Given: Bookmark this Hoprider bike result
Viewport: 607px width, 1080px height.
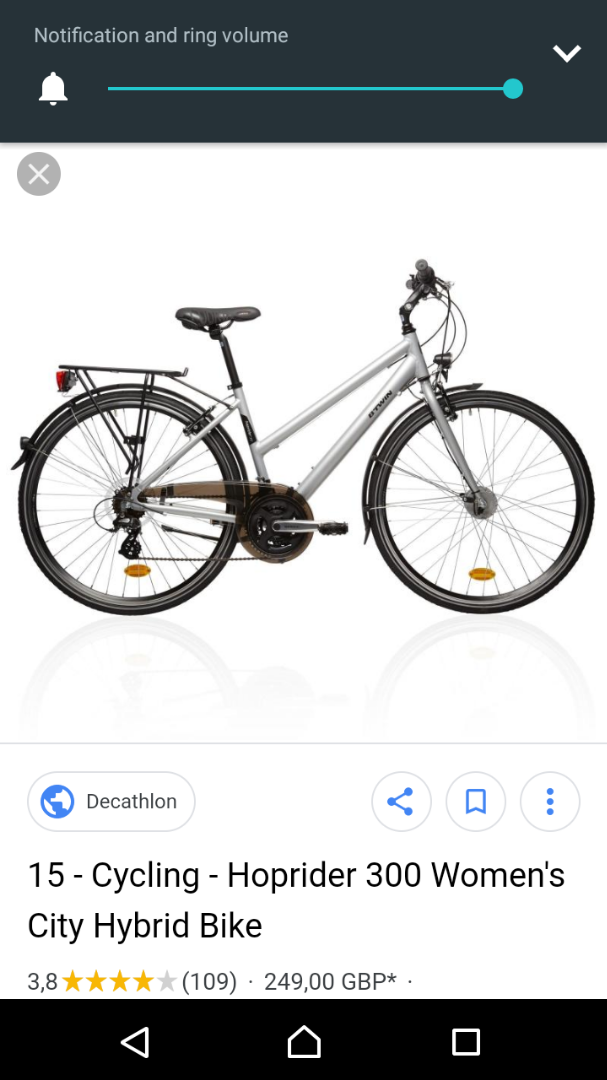Looking at the screenshot, I should pos(475,801).
